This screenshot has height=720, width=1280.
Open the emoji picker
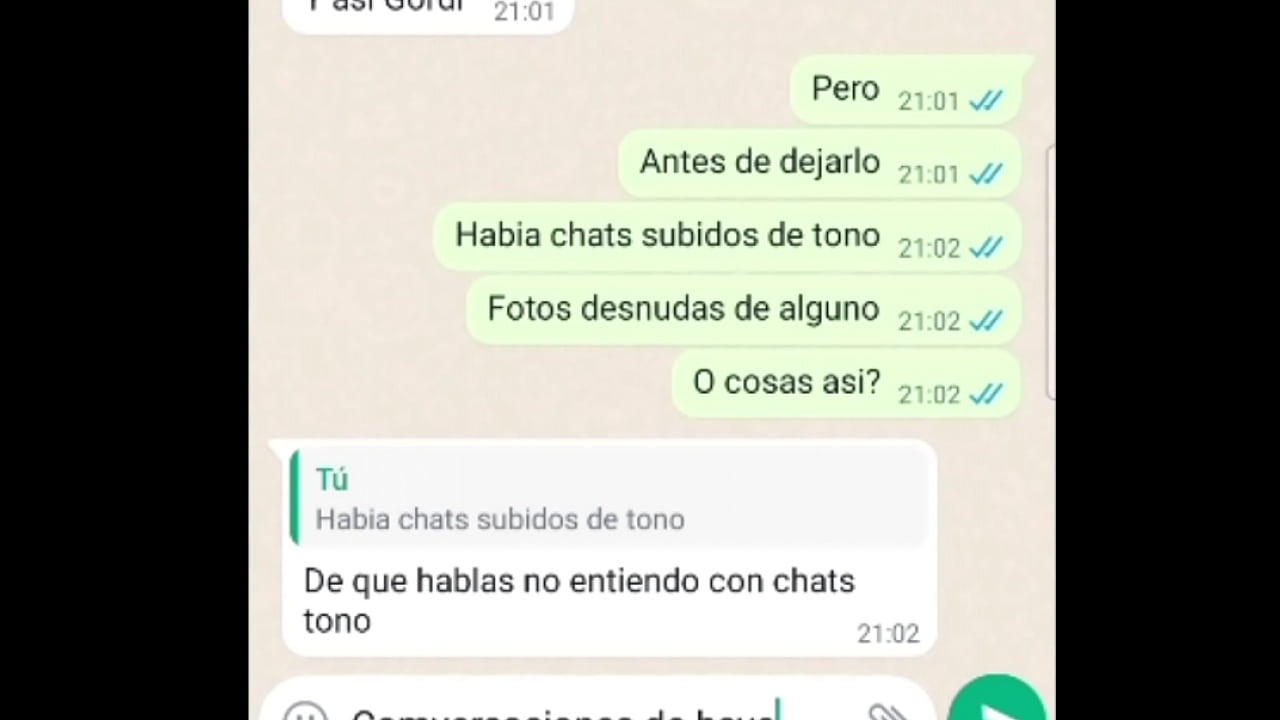304,712
